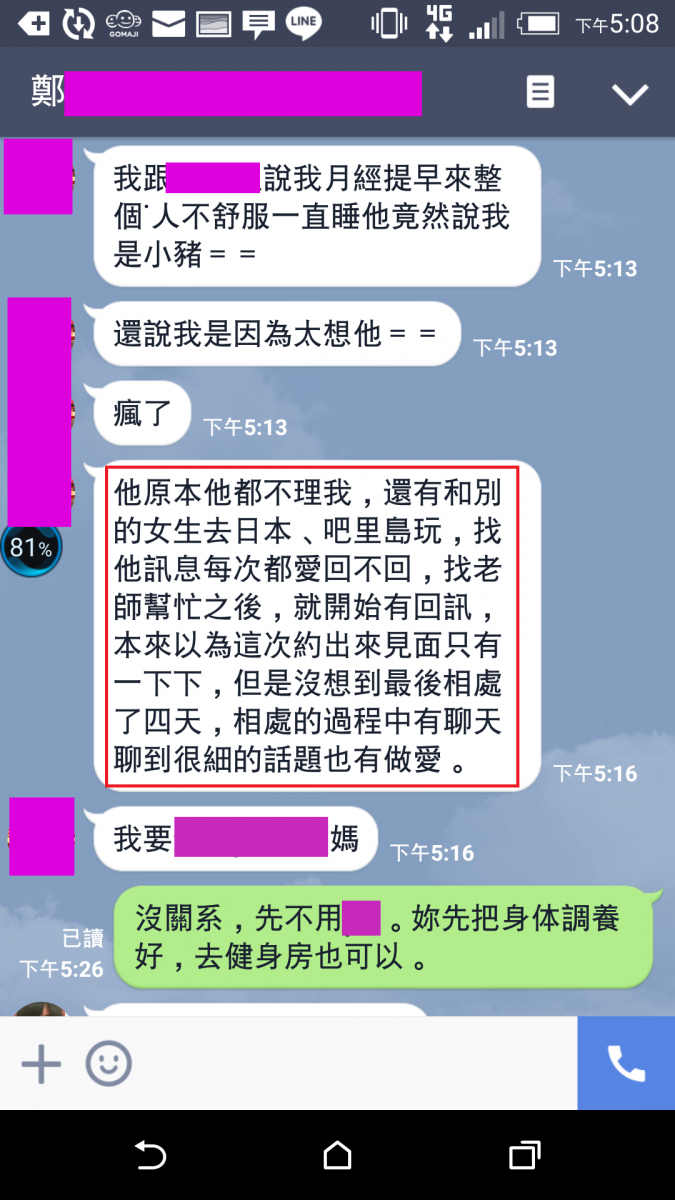Tap the 81% floating battery widget
The image size is (675, 1200).
coord(31,548)
